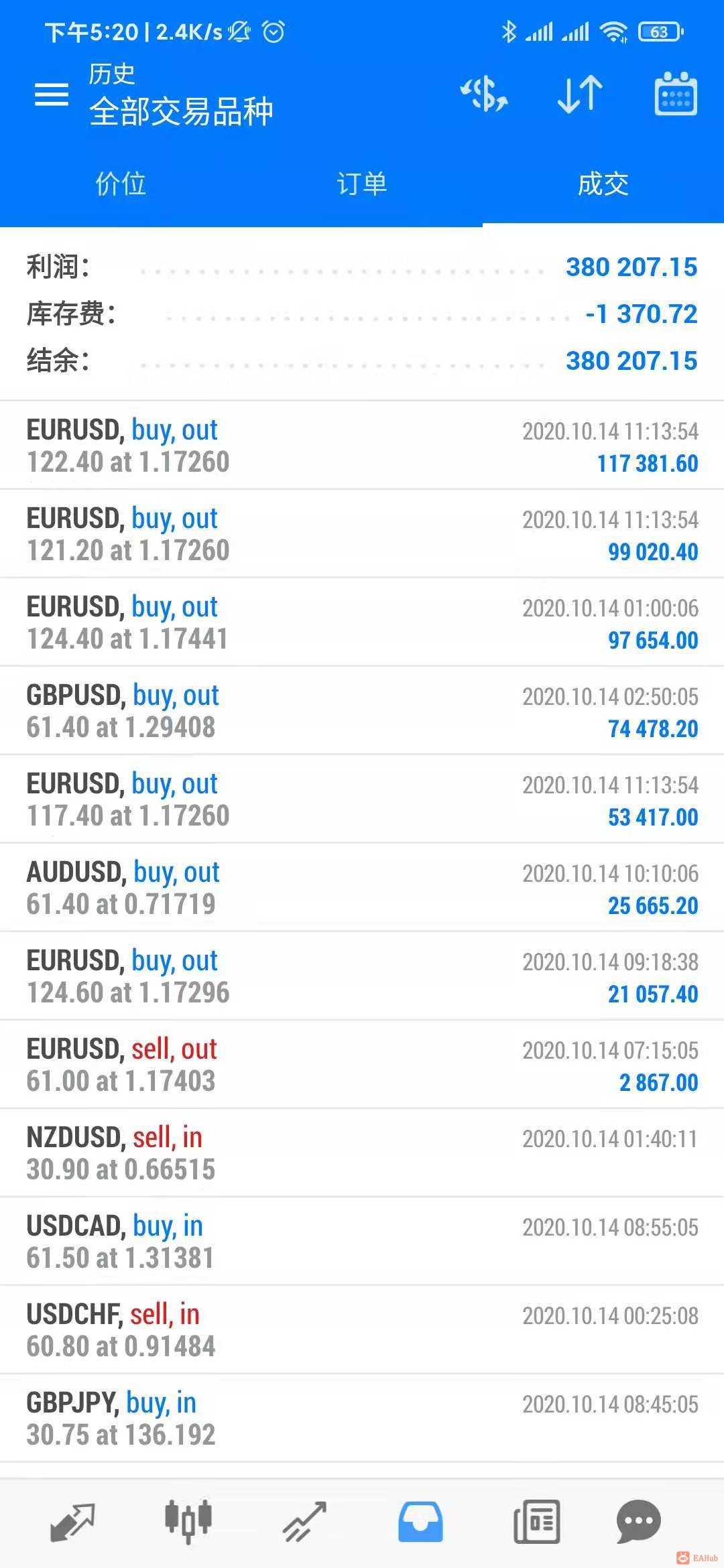This screenshot has width=724, height=1568.
Task: Open the AUDUSD buy out deal
Action: pyautogui.click(x=362, y=888)
